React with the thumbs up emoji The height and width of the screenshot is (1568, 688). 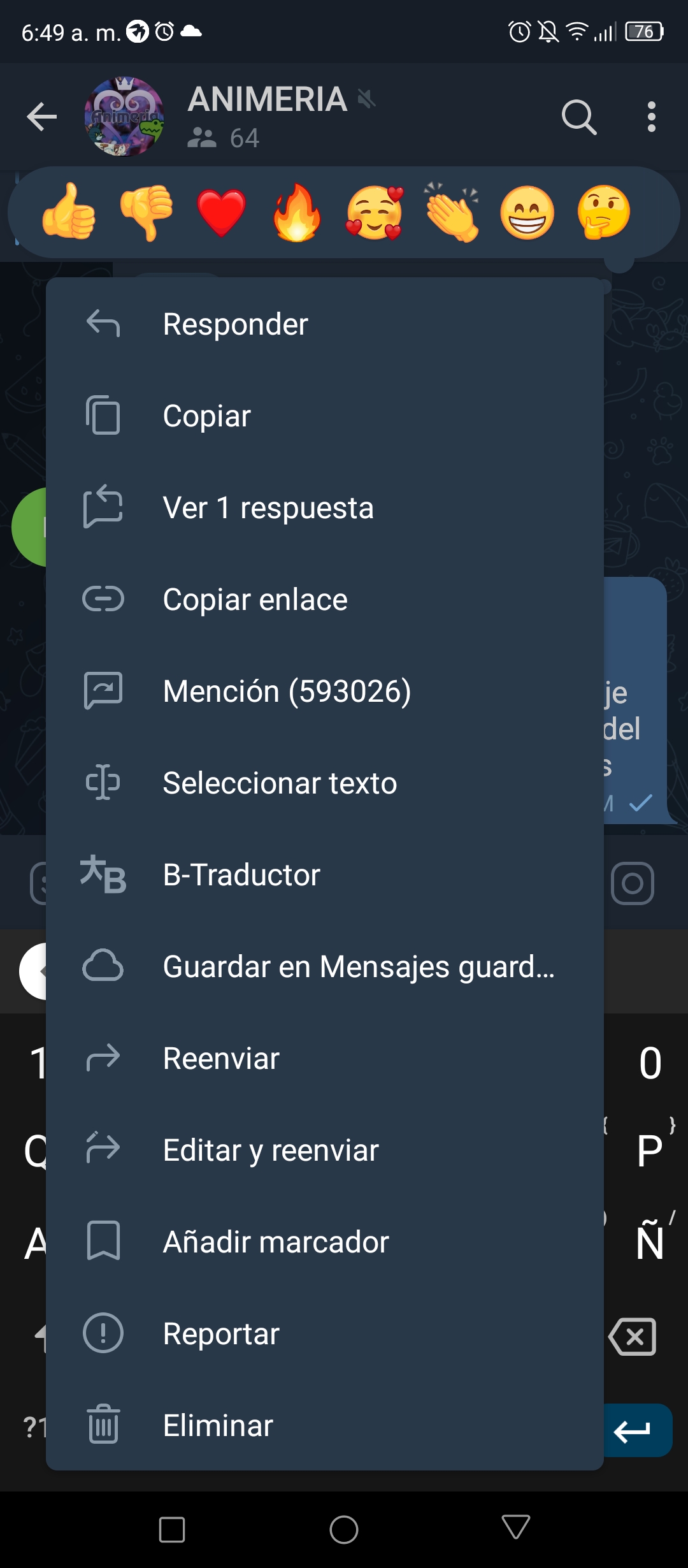[x=69, y=212]
